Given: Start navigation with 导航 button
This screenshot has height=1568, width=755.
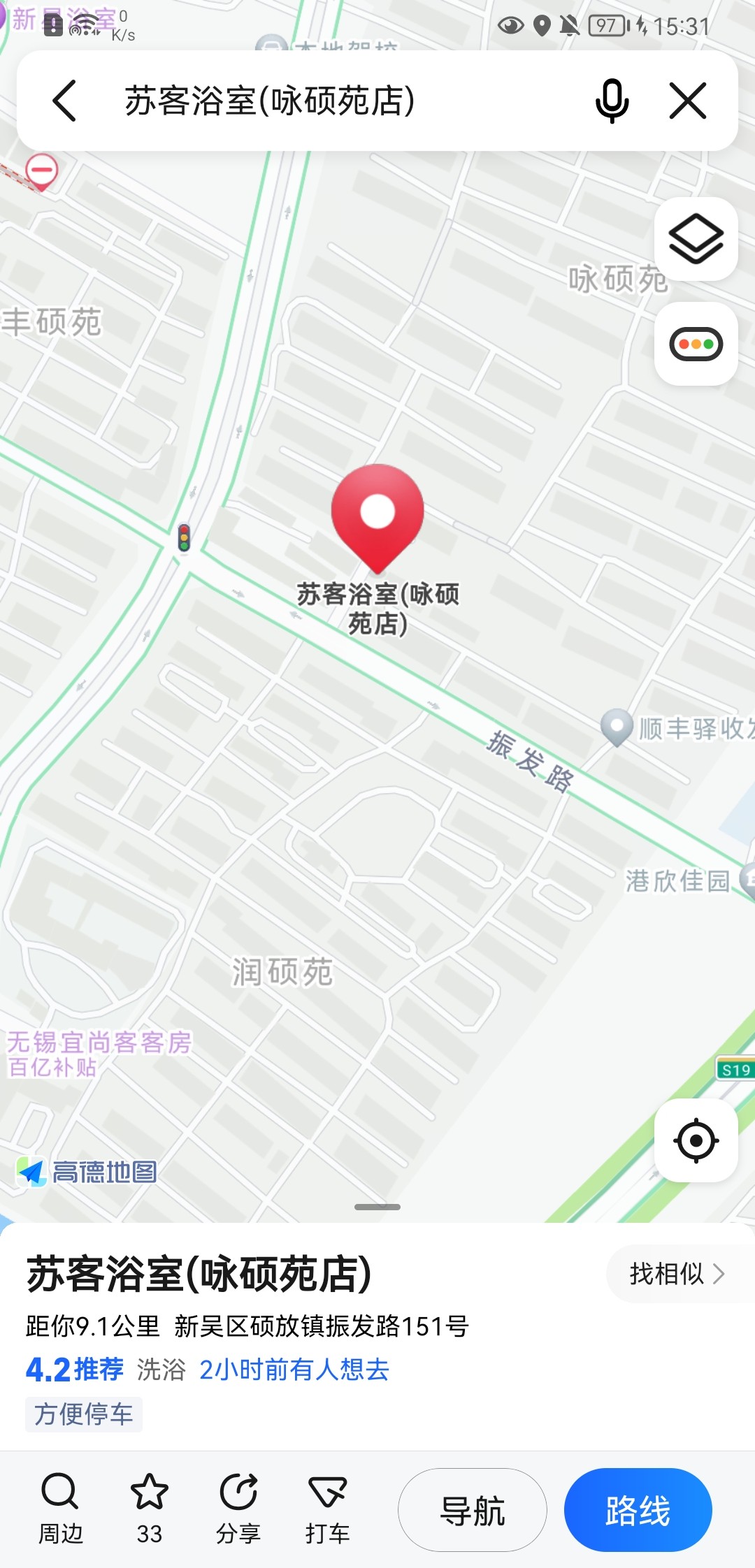Looking at the screenshot, I should coord(472,1509).
